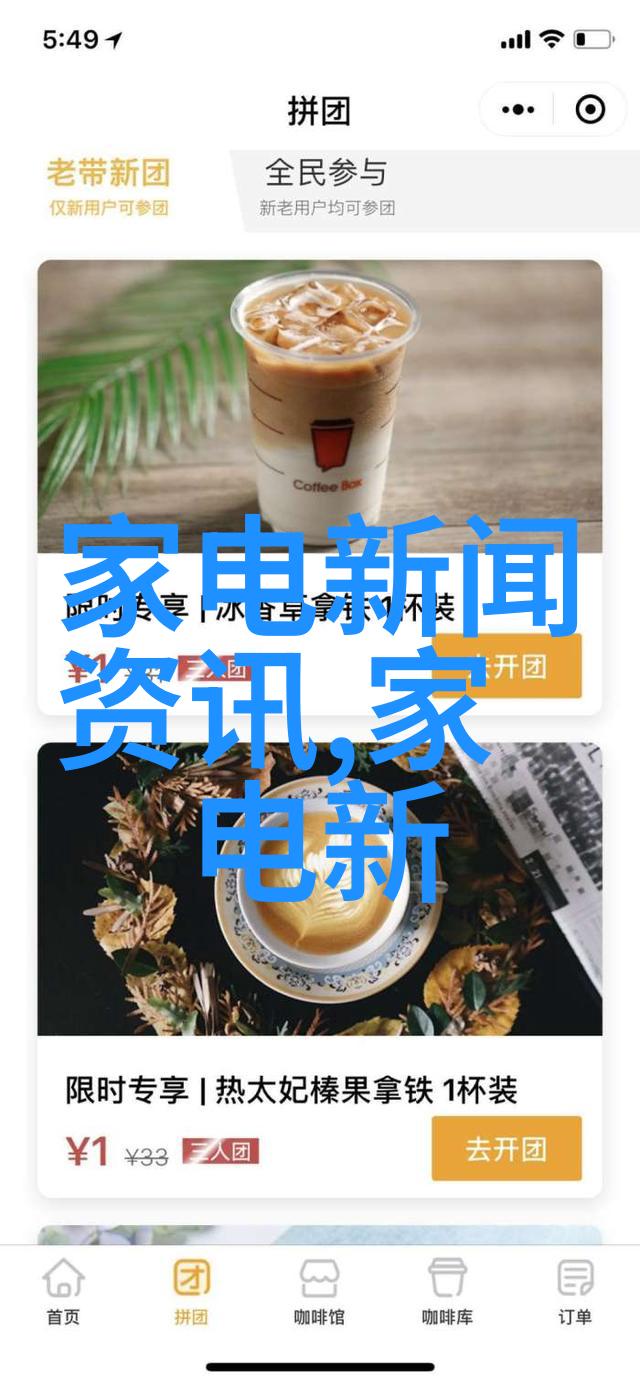Close the mini program with circle icon
This screenshot has height=1385, width=640.
pyautogui.click(x=590, y=109)
